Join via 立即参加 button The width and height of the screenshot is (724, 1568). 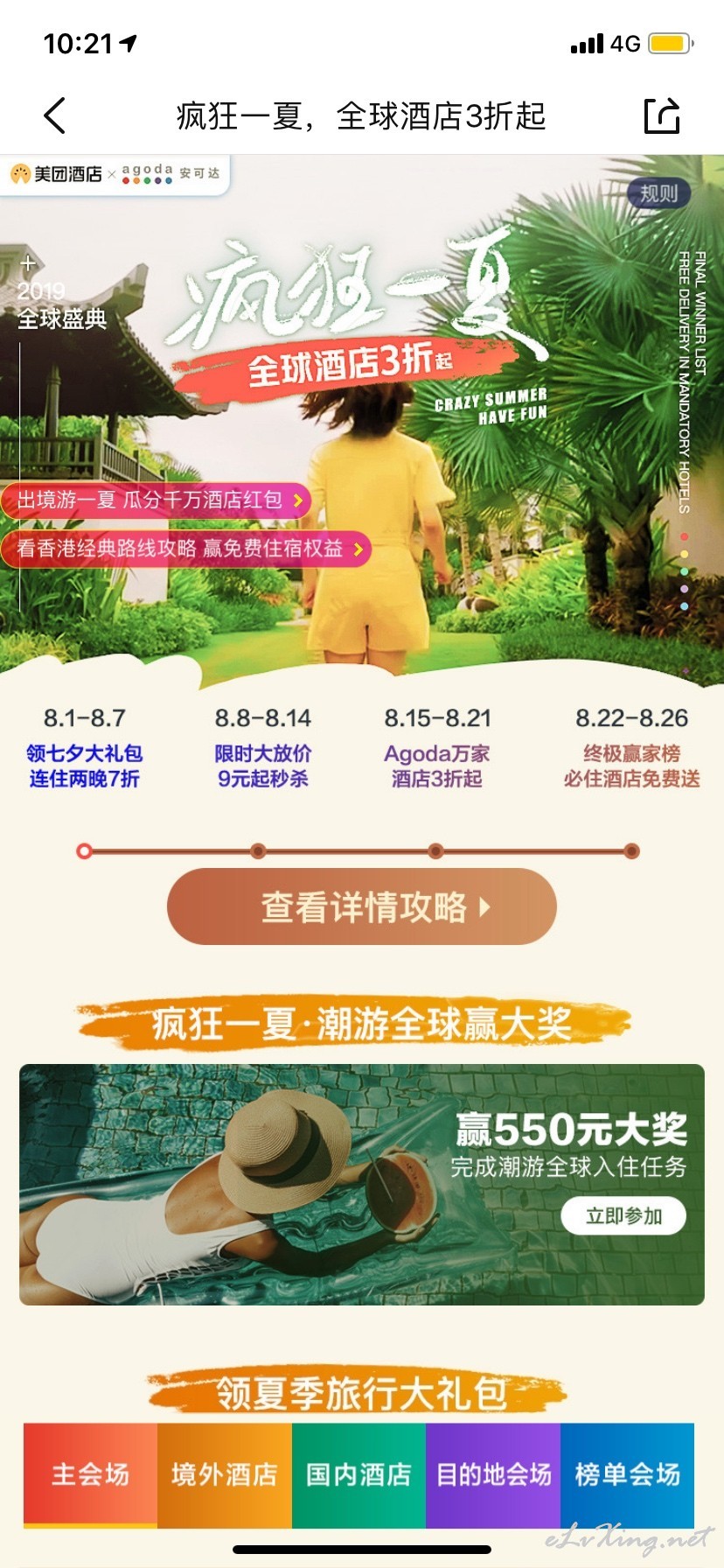point(623,1215)
